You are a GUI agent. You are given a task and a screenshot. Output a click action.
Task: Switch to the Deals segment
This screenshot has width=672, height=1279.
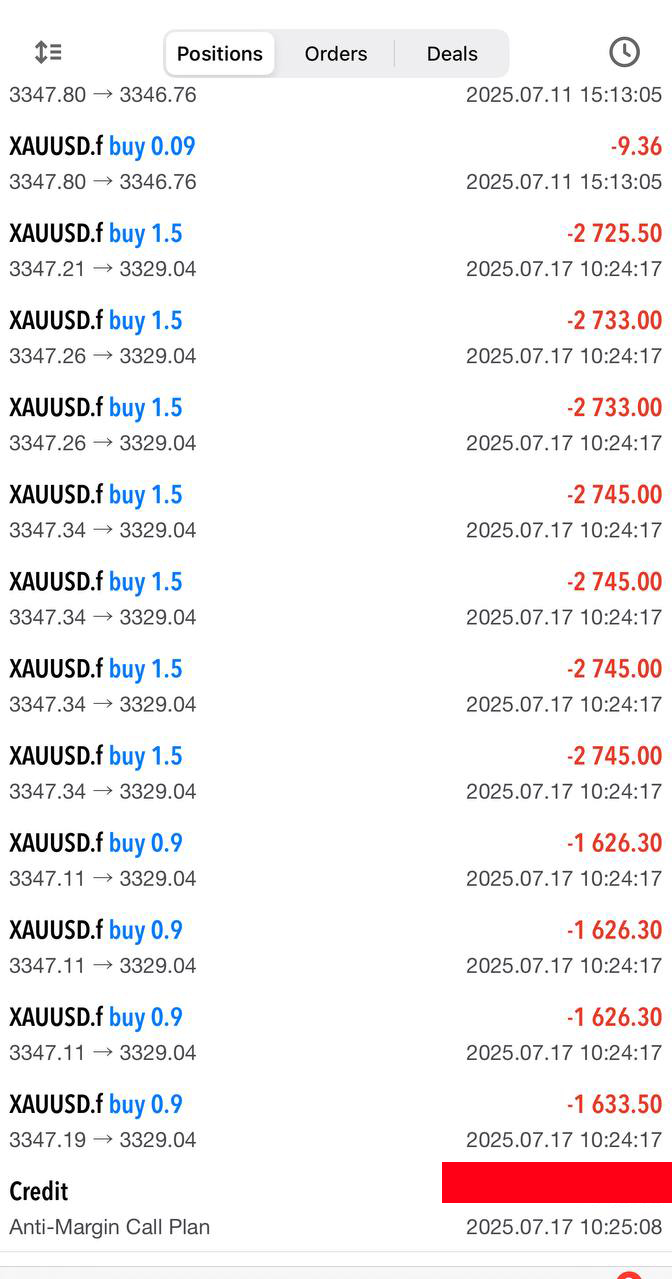coord(452,53)
